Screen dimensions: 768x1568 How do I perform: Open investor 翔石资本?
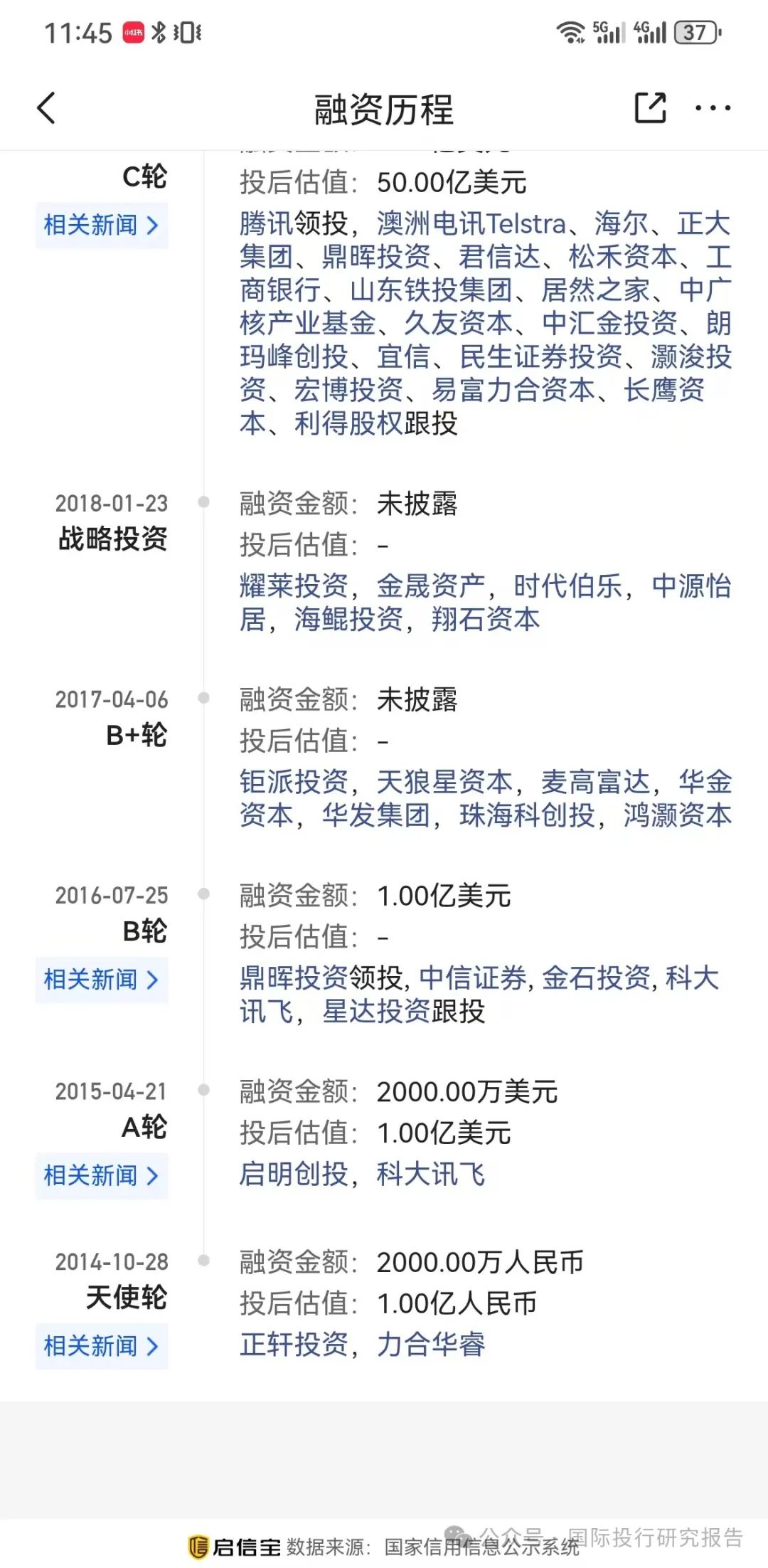pos(486,620)
